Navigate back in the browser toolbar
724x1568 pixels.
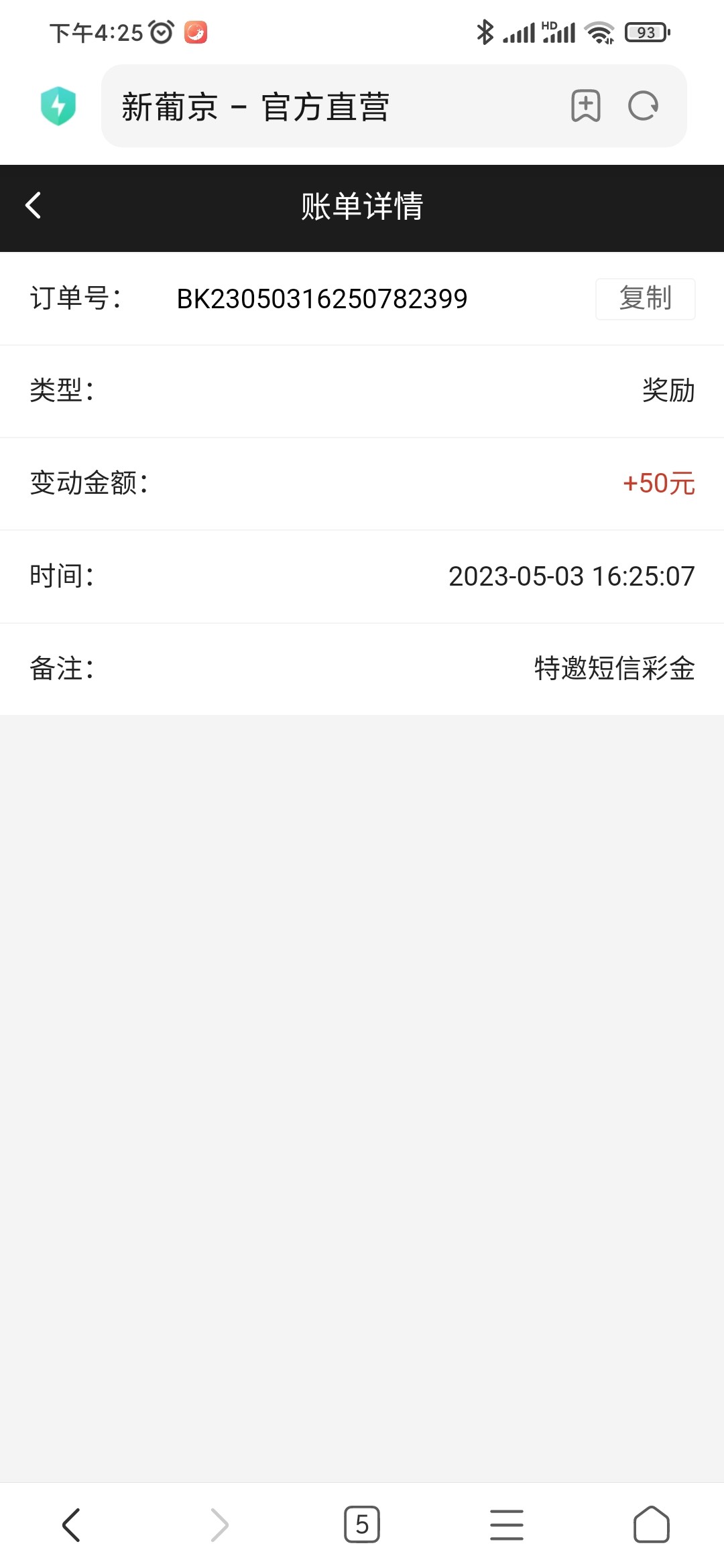click(71, 1525)
